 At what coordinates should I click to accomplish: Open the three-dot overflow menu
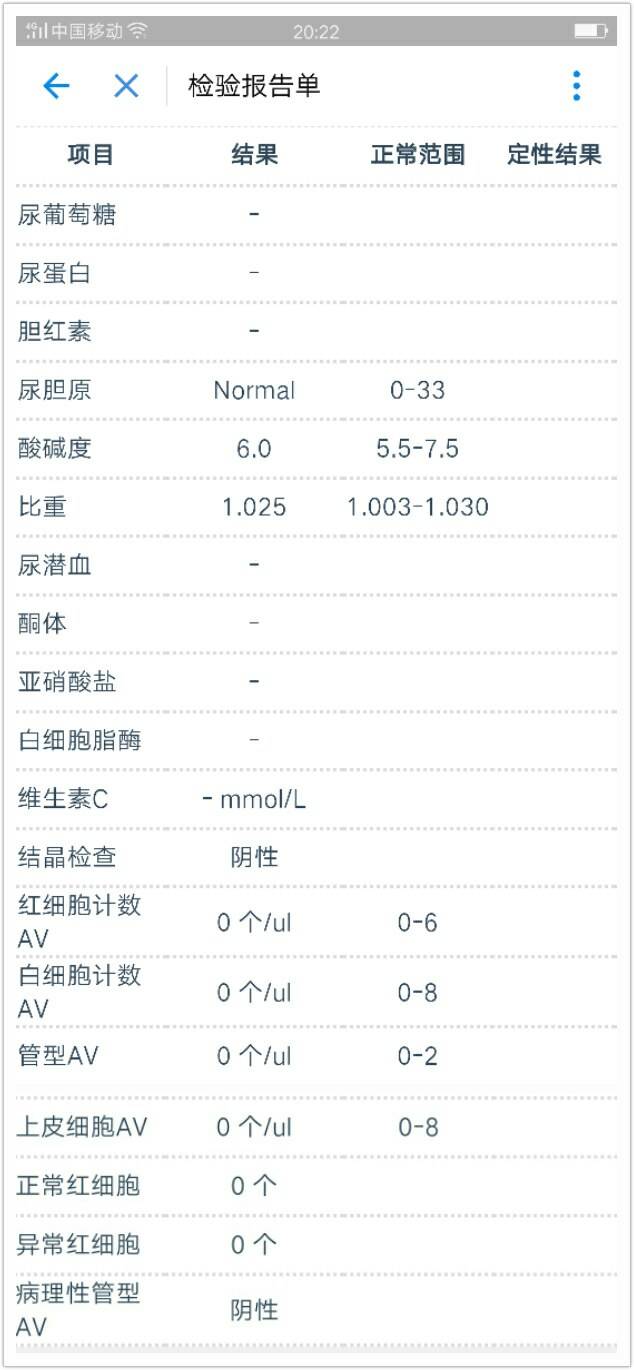pos(576,86)
